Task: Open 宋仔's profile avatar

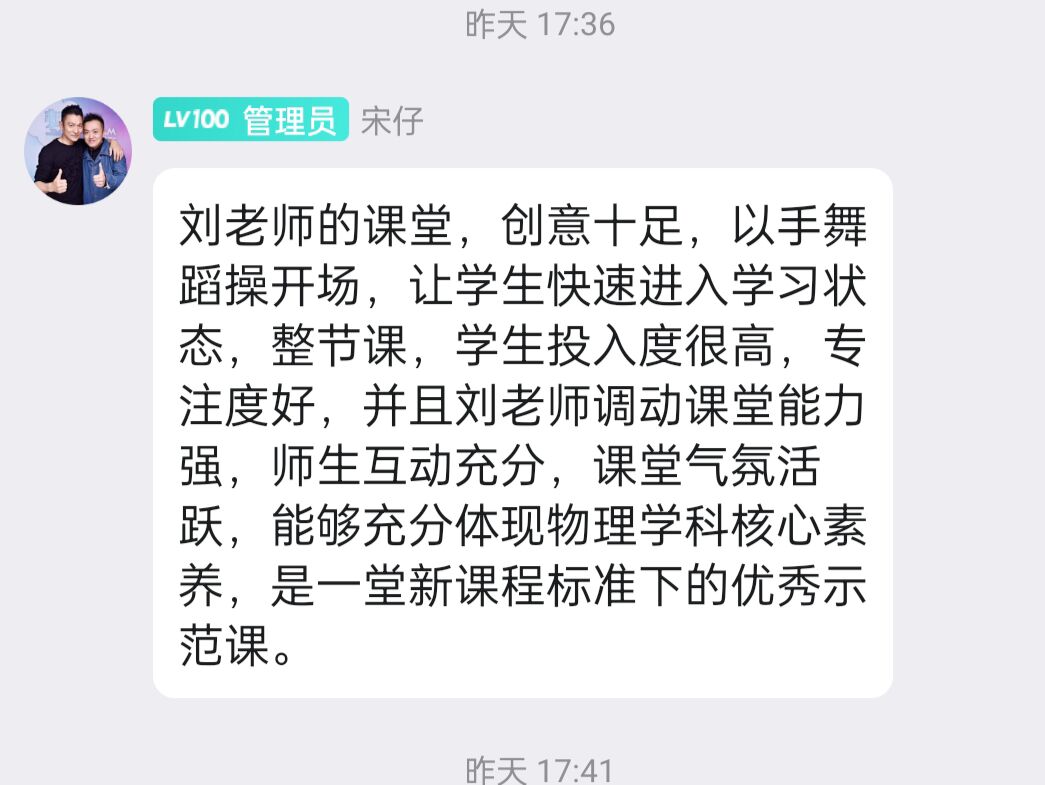Action: click(78, 152)
